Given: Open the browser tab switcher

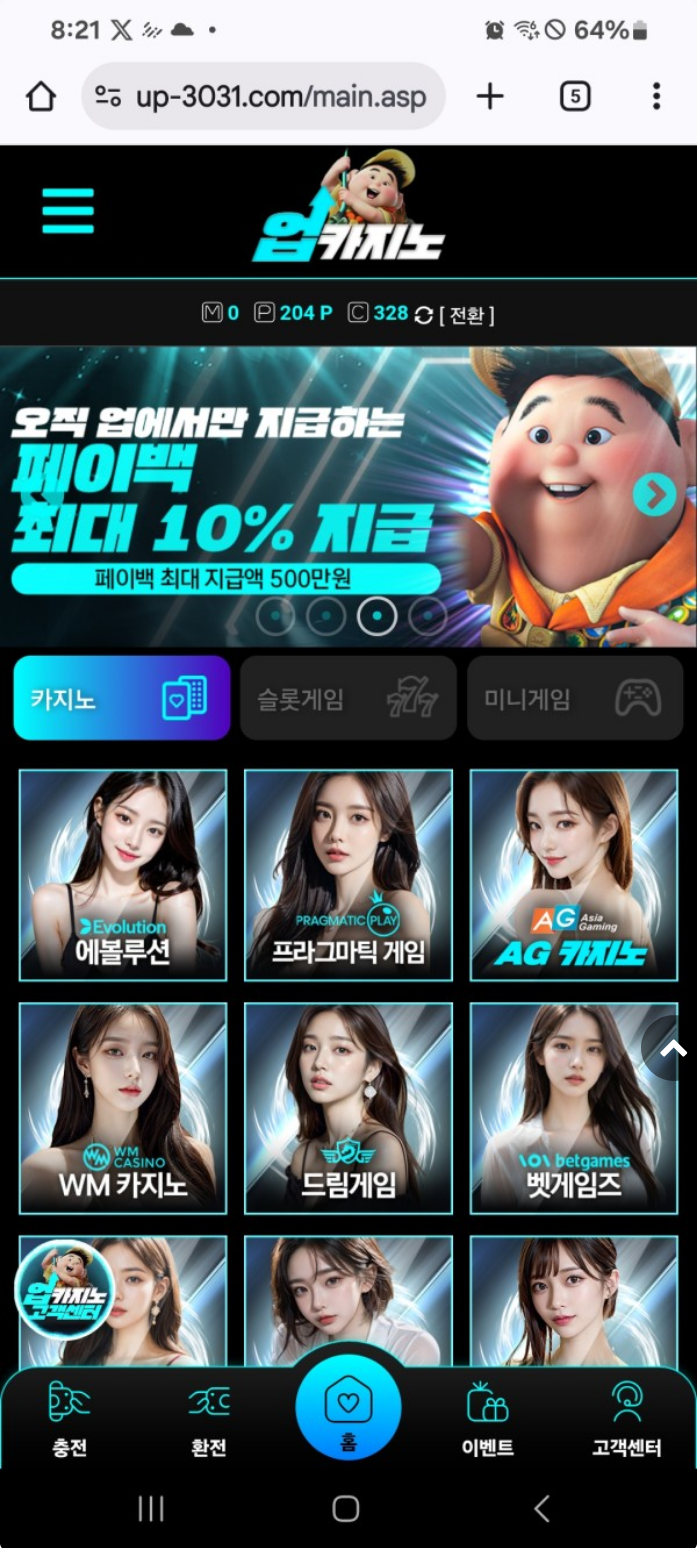Looking at the screenshot, I should [574, 96].
